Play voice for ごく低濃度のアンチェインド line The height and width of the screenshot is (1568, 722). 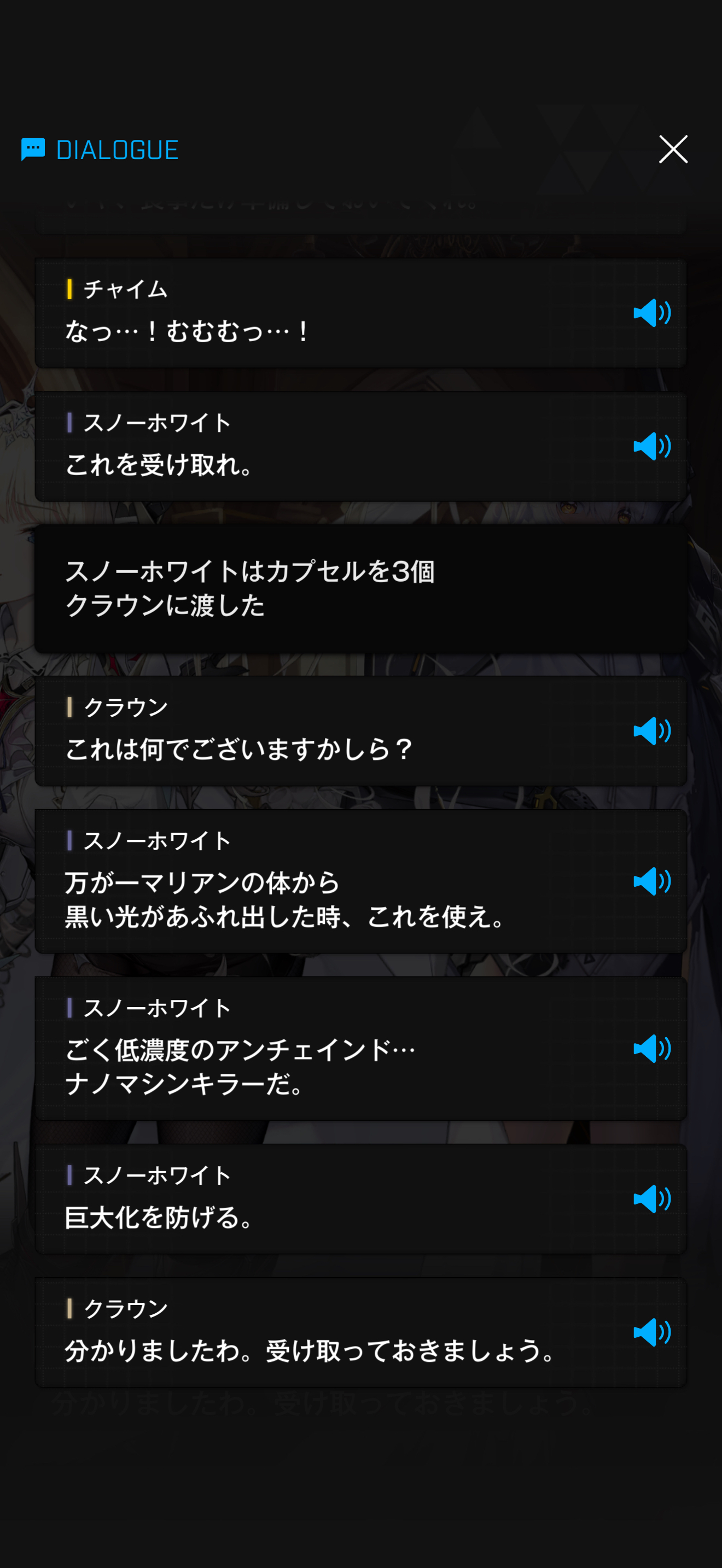point(651,1048)
